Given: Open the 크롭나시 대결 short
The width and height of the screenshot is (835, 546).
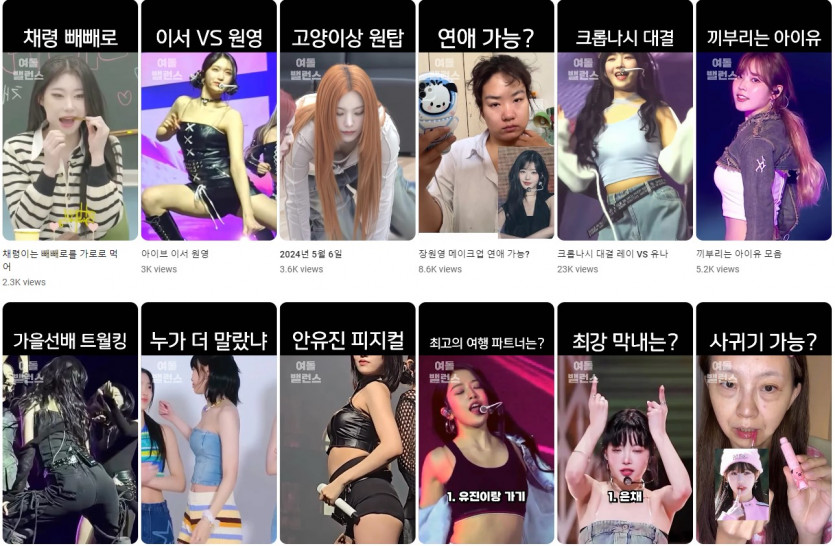Looking at the screenshot, I should pos(624,130).
